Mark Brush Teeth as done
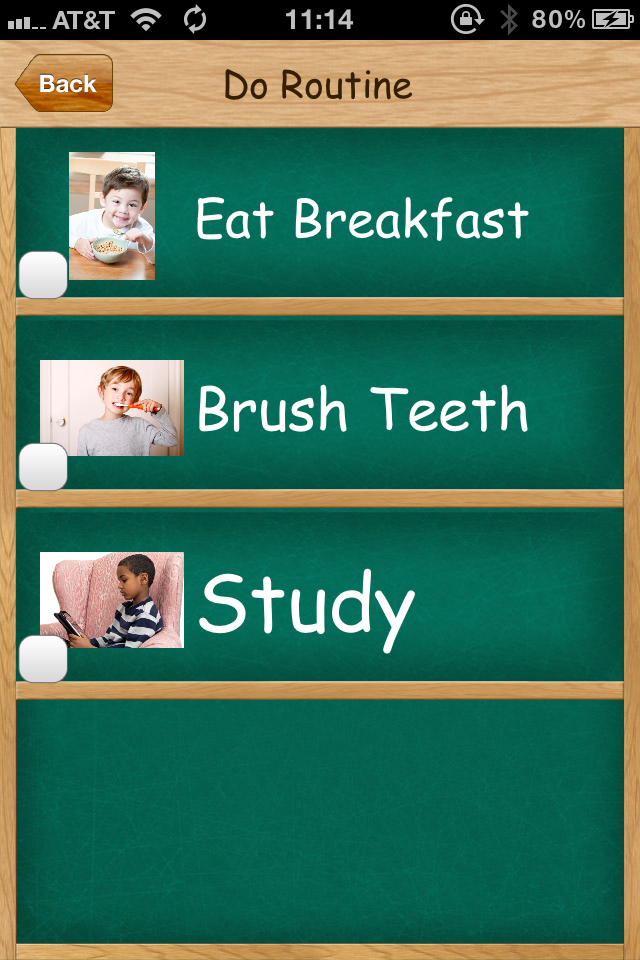640x960 pixels. [43, 467]
